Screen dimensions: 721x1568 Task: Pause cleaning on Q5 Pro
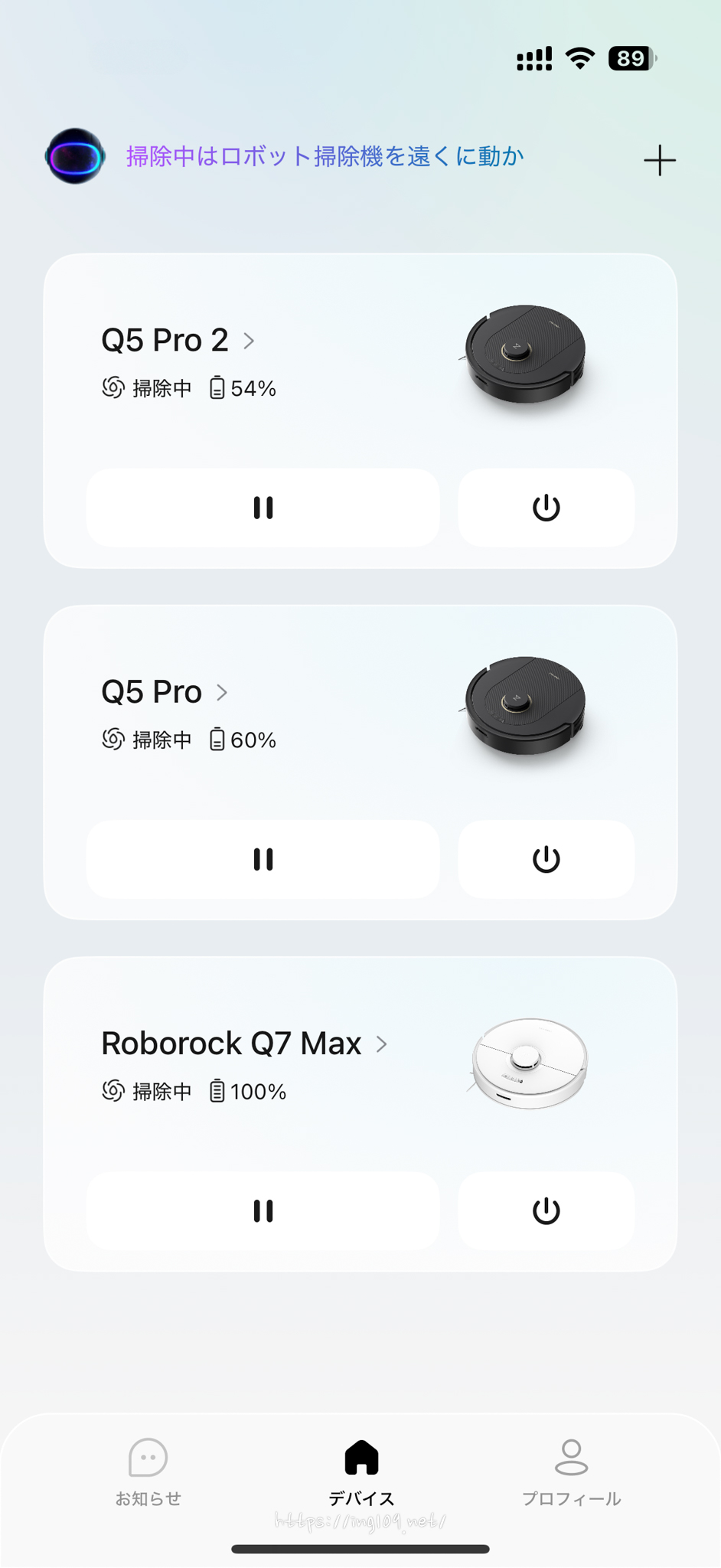(263, 859)
